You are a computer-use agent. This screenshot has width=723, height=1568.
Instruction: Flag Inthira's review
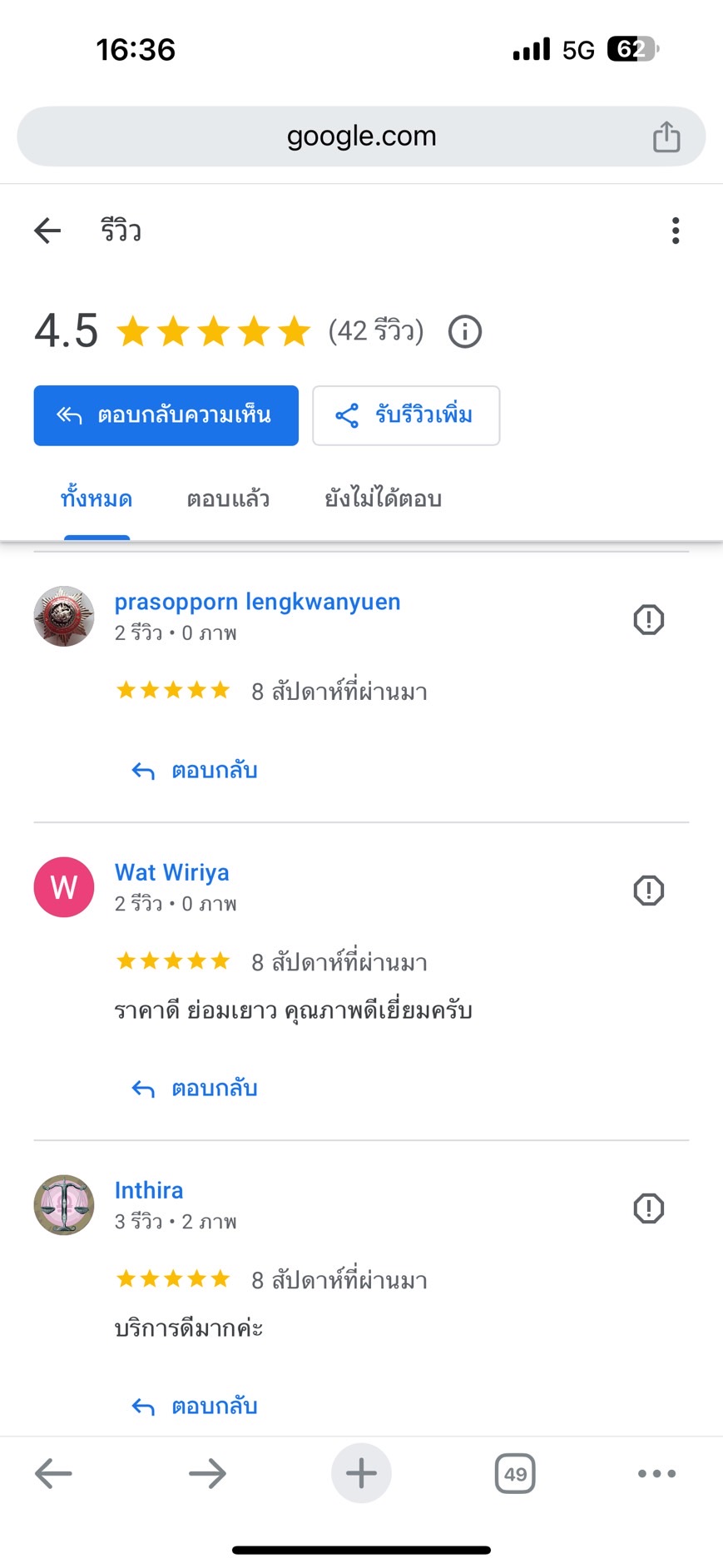[x=649, y=1208]
